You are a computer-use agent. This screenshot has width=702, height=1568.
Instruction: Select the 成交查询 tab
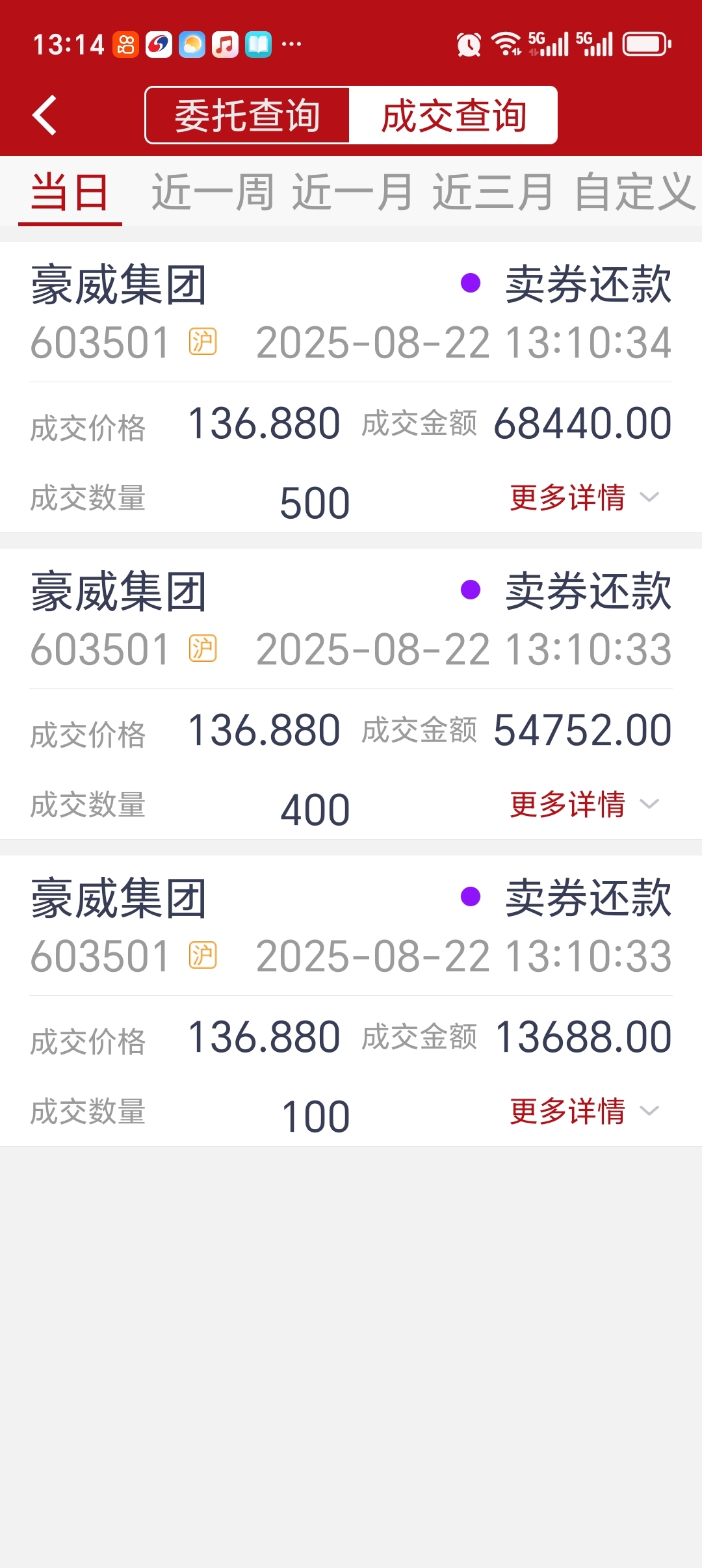pyautogui.click(x=453, y=115)
